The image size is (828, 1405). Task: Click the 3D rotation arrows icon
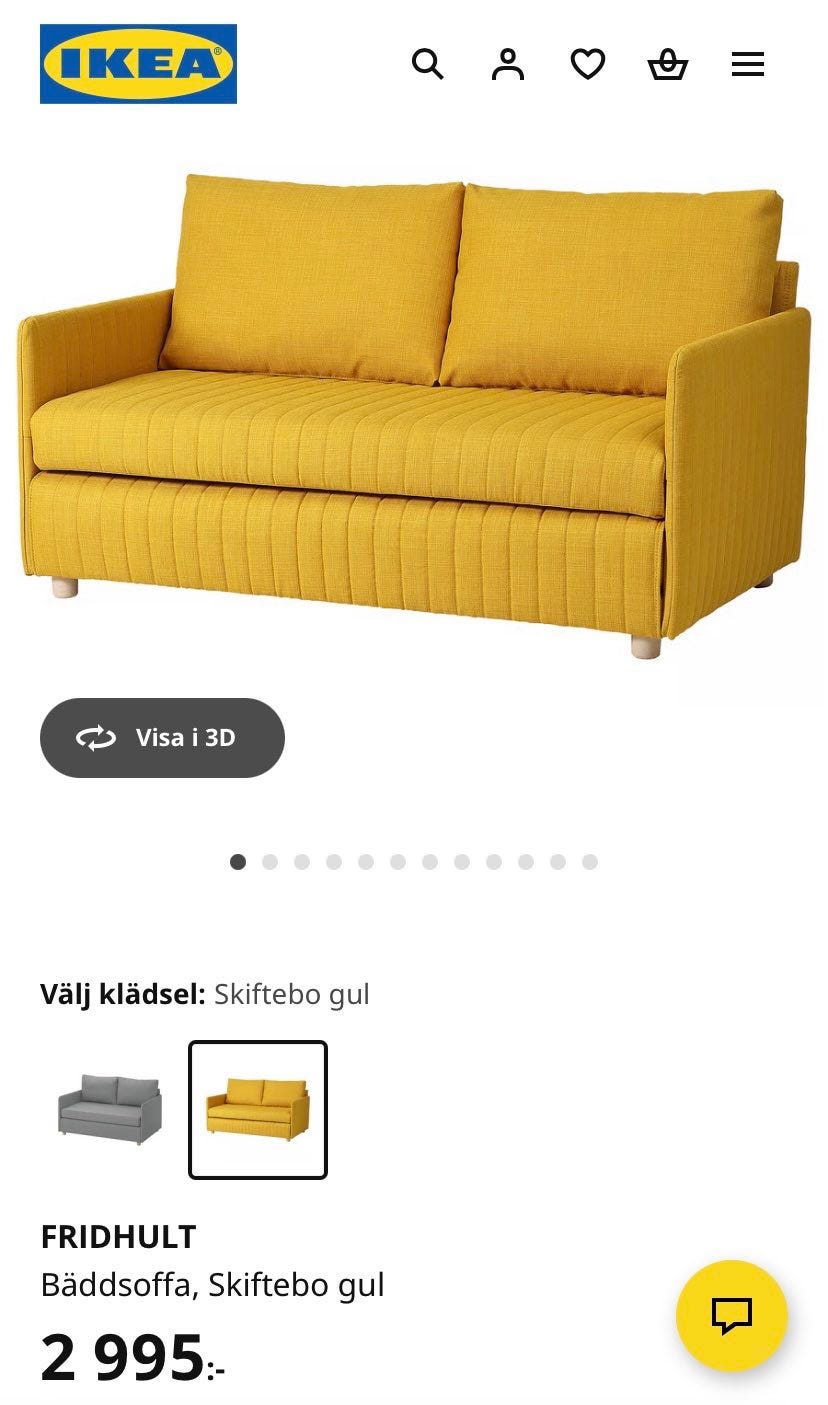(92, 738)
